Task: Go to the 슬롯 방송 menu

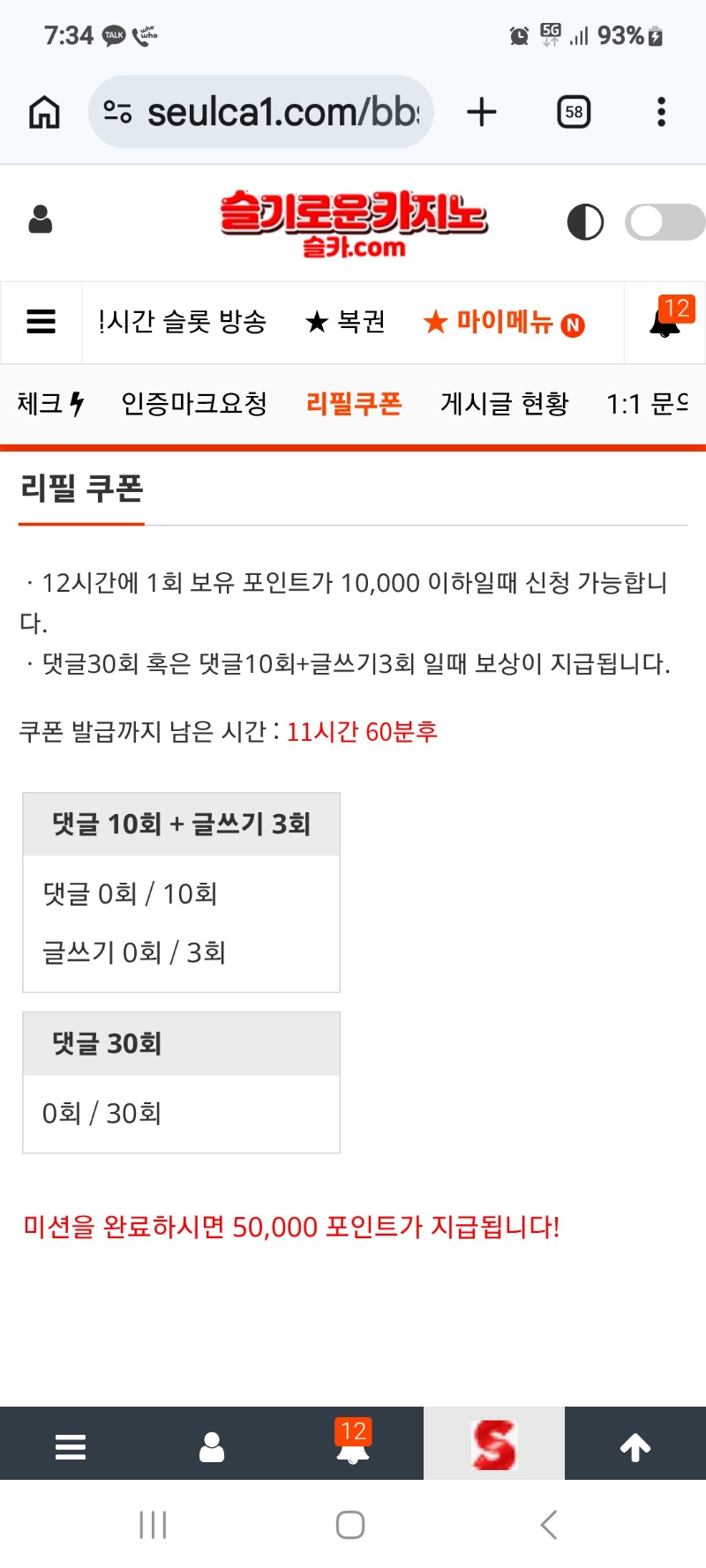Action: pyautogui.click(x=183, y=322)
